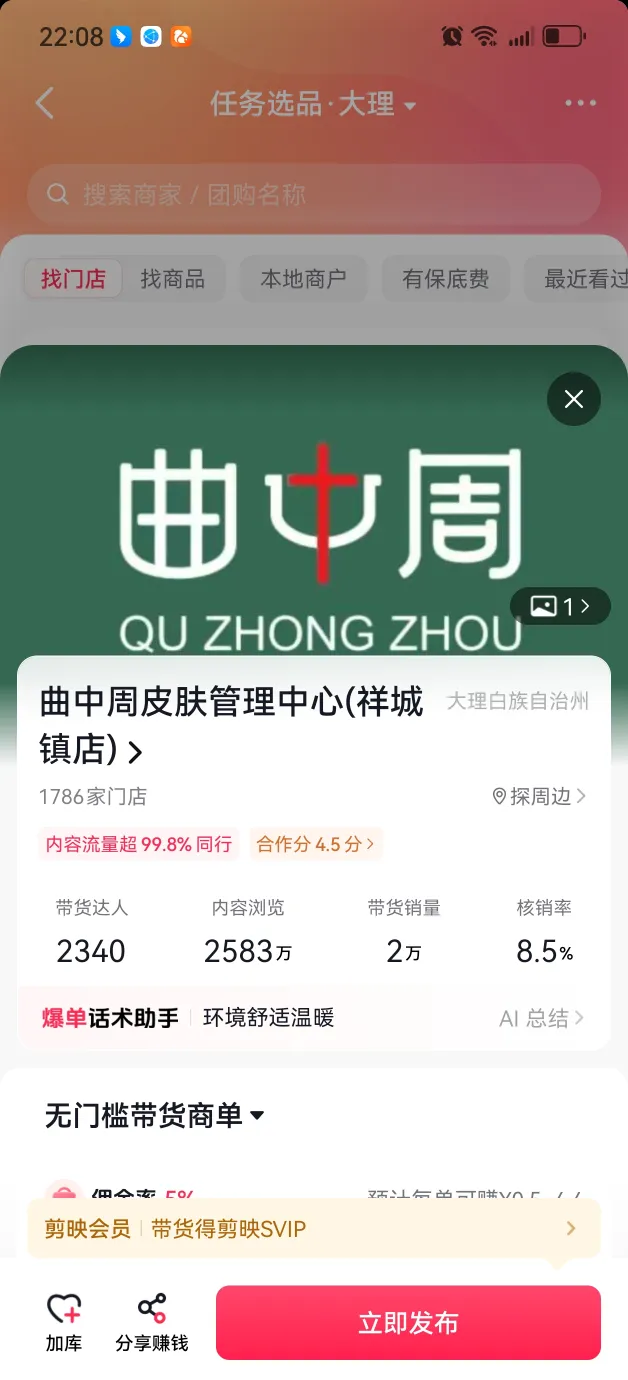The height and width of the screenshot is (1380, 628).
Task: Close the store detail popup
Action: pyautogui.click(x=574, y=400)
